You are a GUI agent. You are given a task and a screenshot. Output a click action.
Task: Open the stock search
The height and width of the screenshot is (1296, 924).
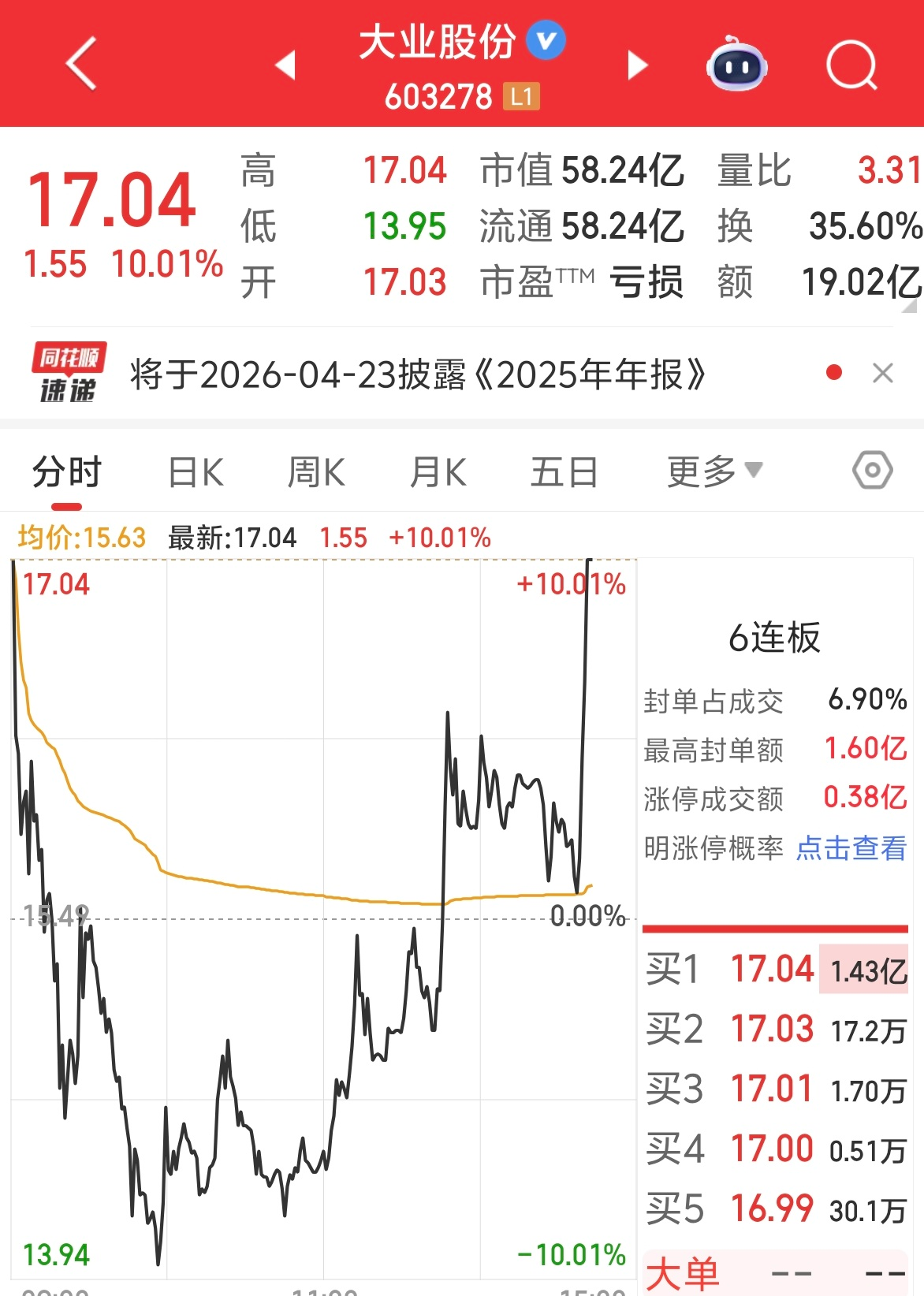tap(851, 65)
